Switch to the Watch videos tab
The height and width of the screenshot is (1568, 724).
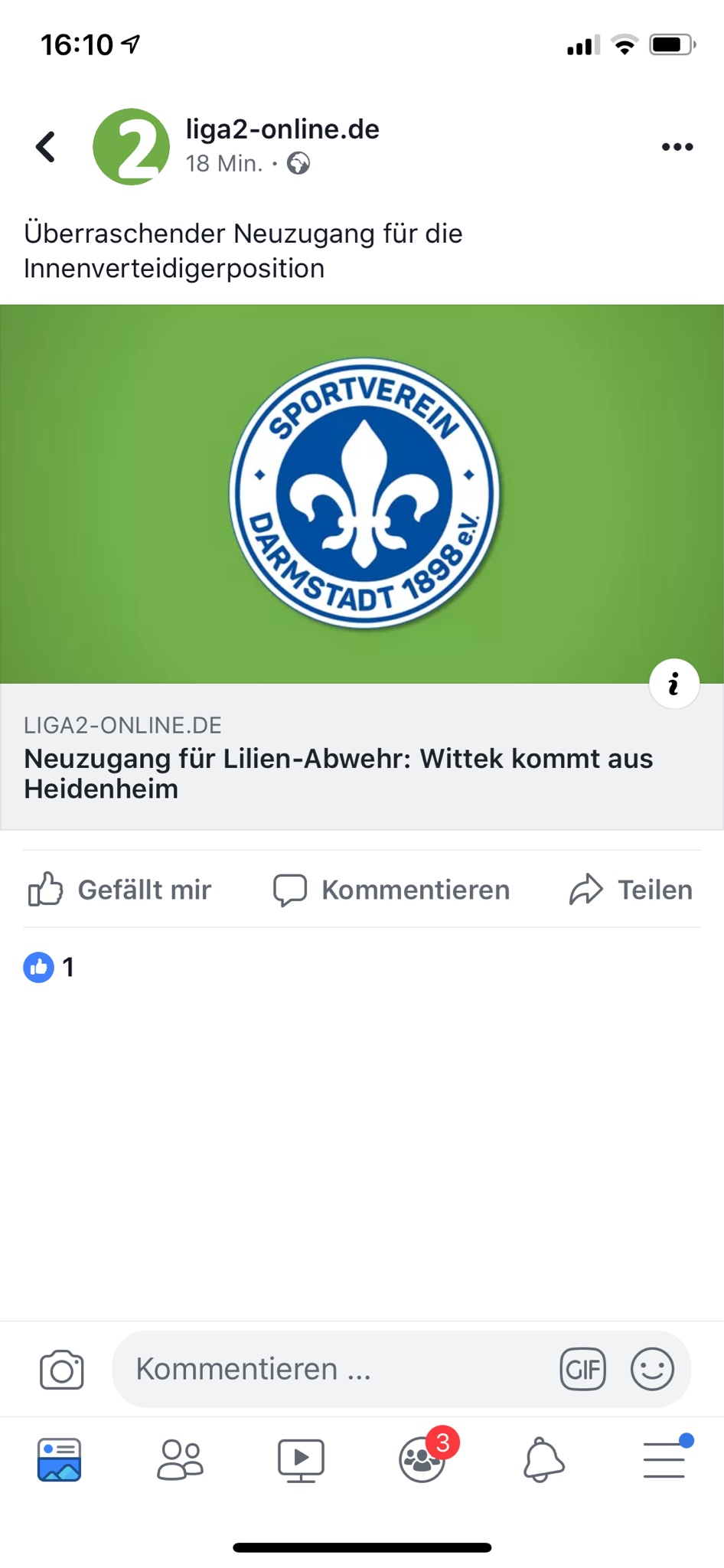tap(301, 1460)
